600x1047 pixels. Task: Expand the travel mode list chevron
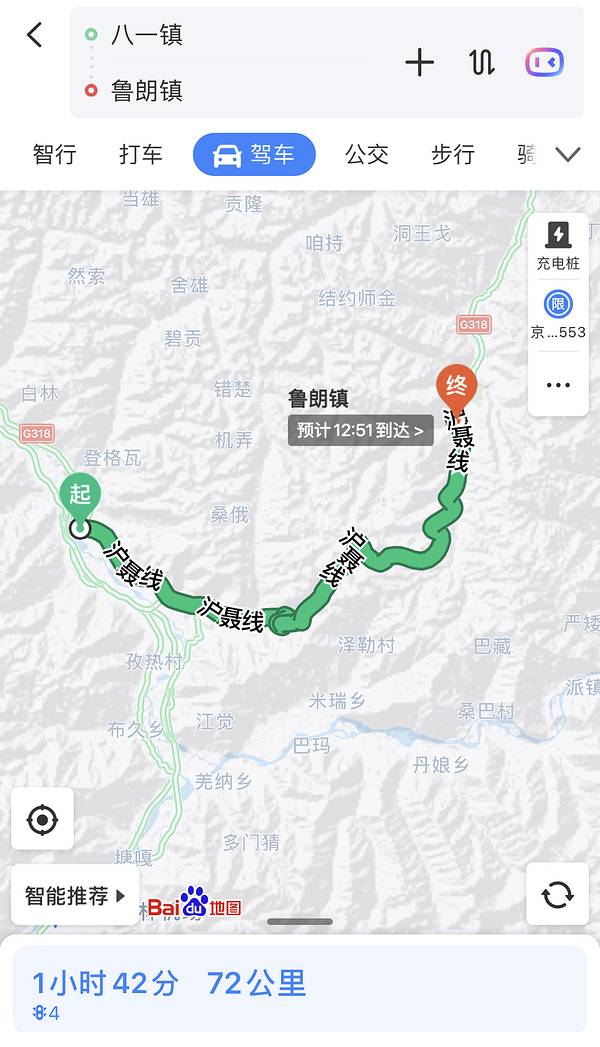[568, 155]
